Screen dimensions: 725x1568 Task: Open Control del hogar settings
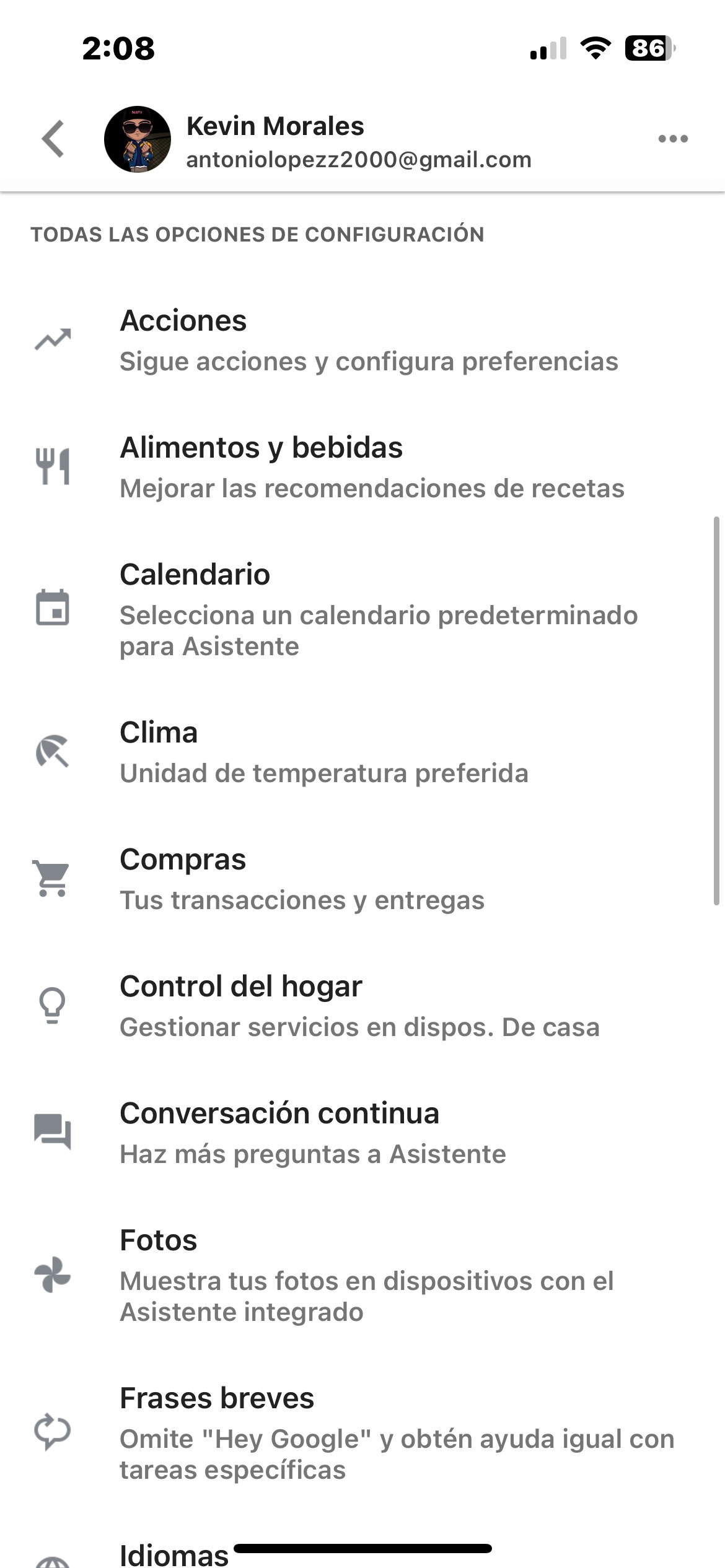tap(359, 1006)
